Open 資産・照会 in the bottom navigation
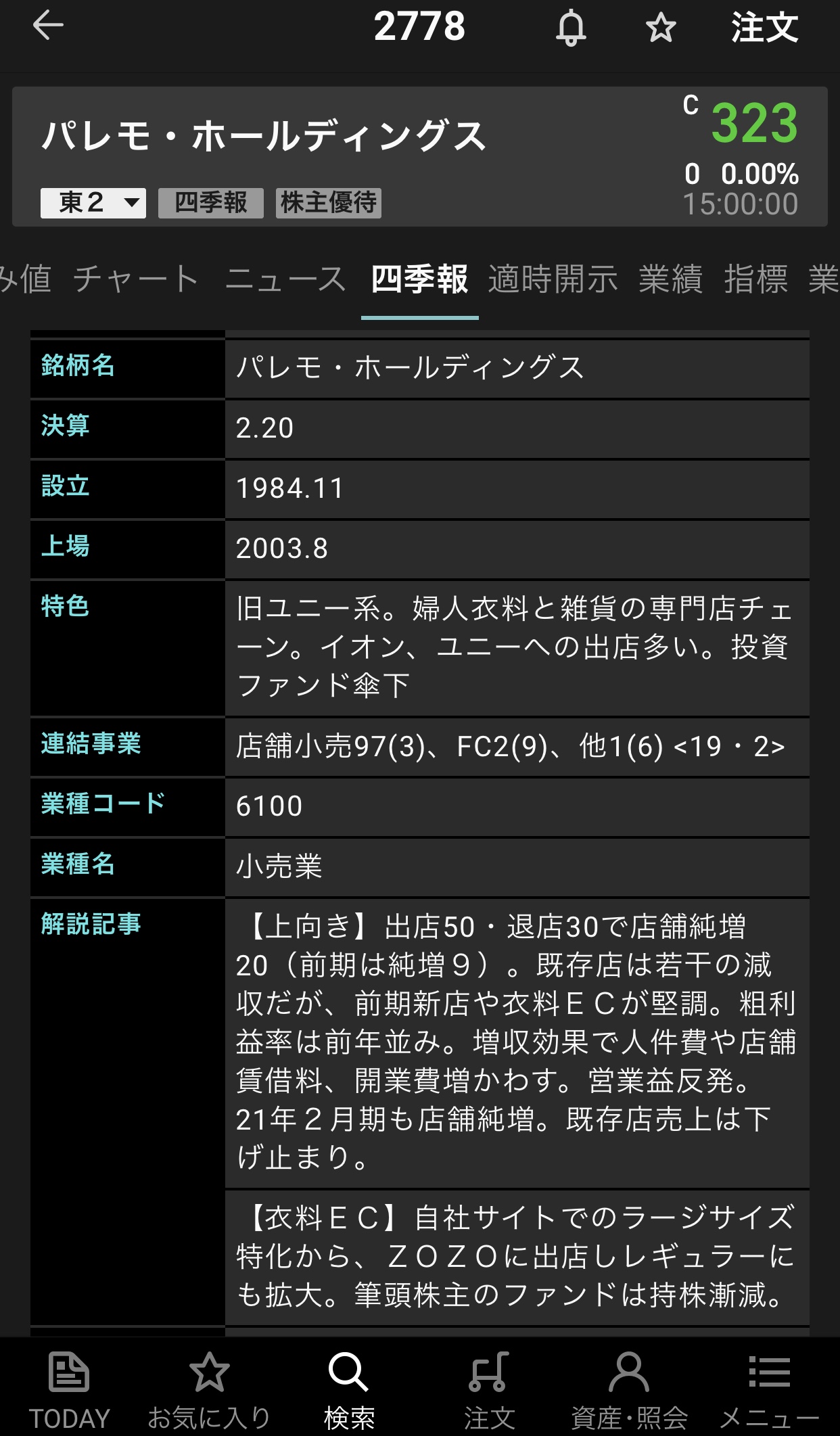 pos(629,1390)
